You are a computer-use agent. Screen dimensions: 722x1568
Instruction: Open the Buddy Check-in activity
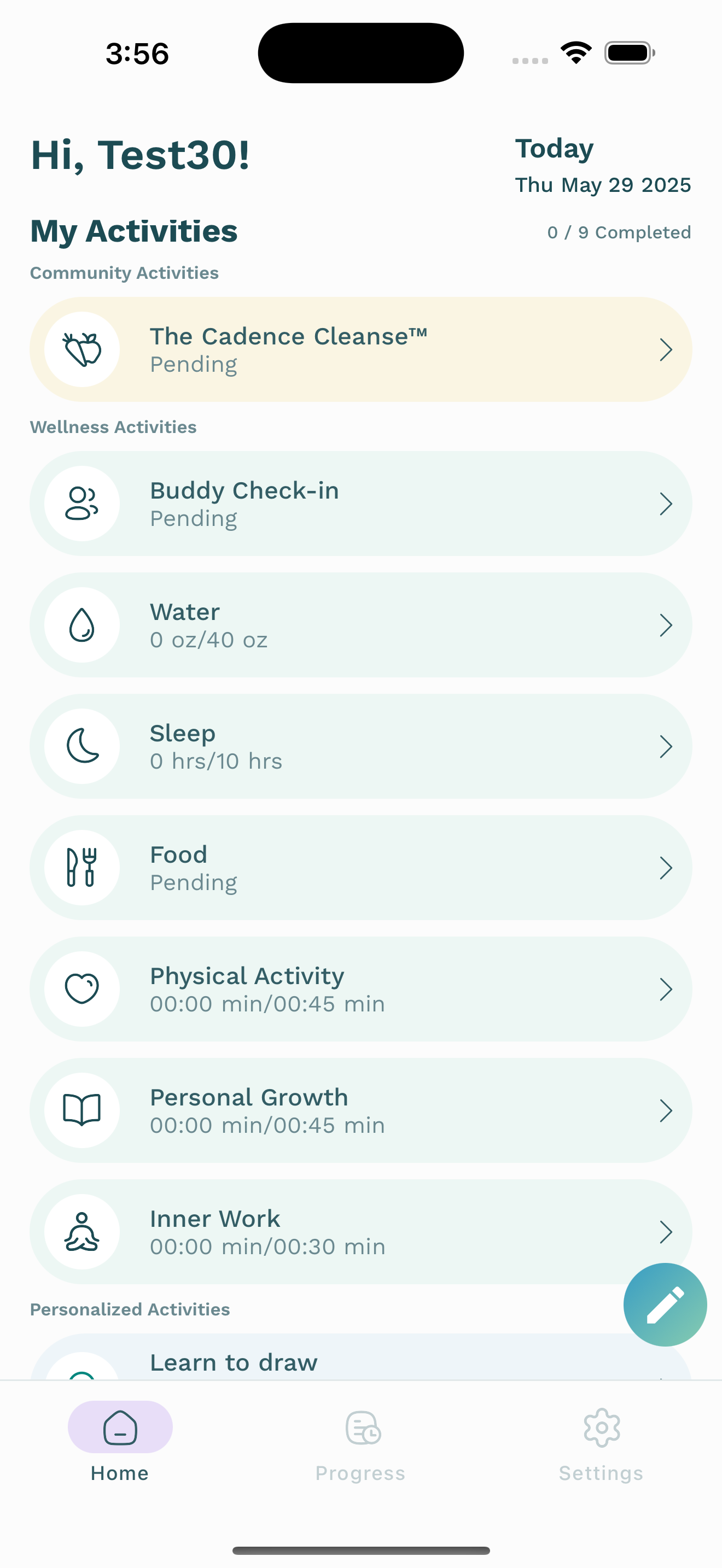click(x=361, y=504)
